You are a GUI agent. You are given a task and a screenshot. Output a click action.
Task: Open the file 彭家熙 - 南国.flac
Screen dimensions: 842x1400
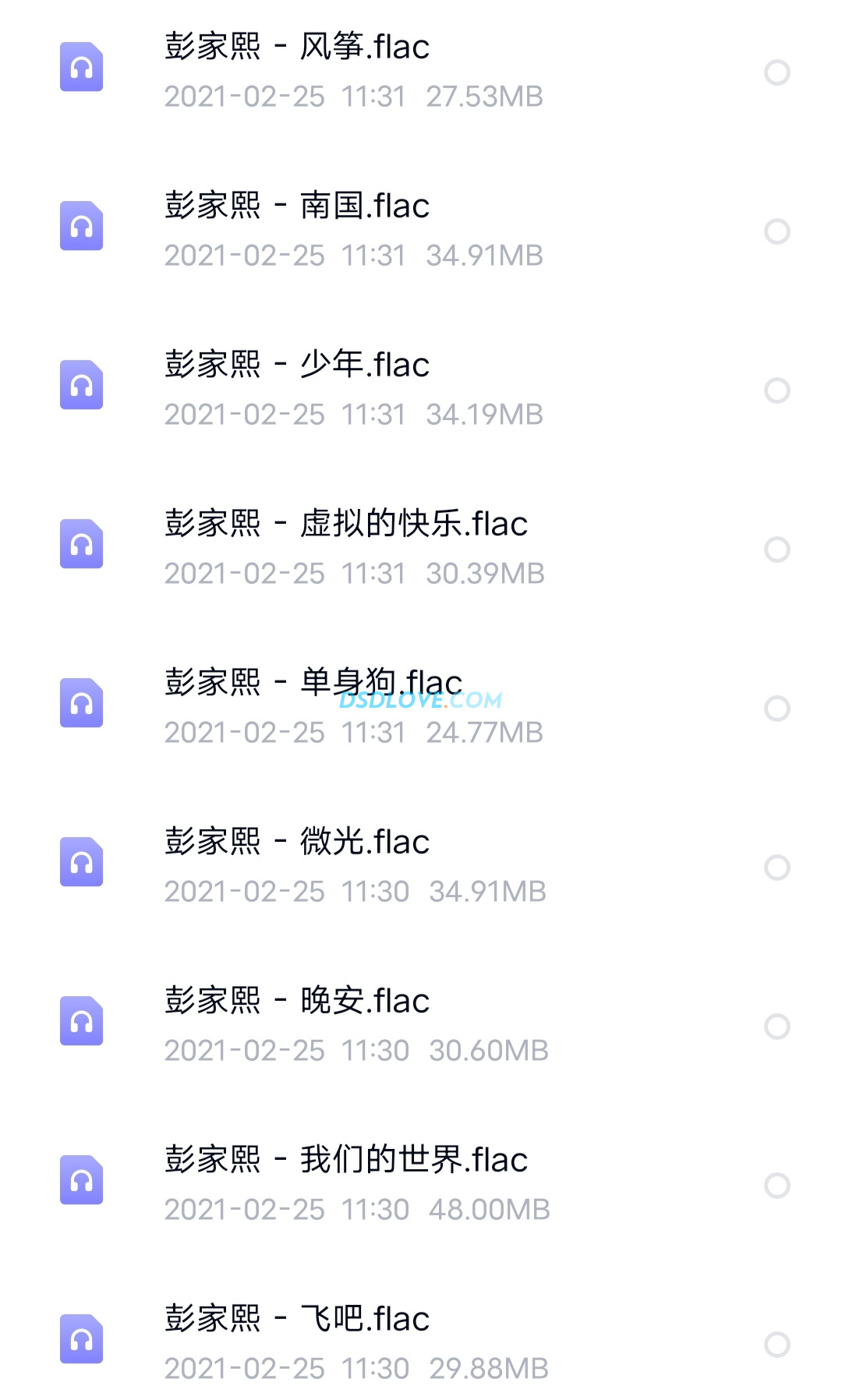click(x=297, y=207)
